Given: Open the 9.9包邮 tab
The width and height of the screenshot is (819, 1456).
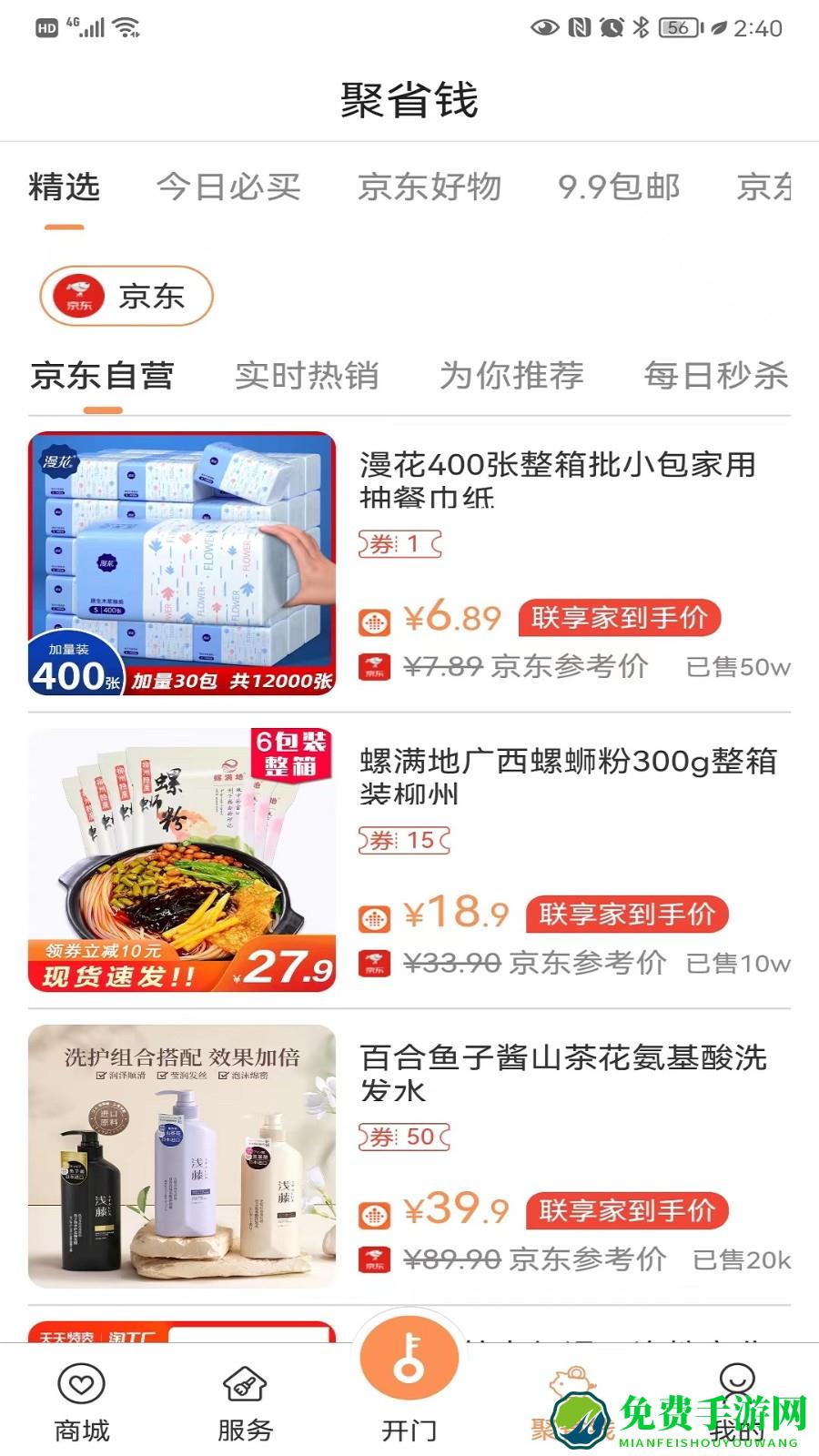Looking at the screenshot, I should coord(617,187).
